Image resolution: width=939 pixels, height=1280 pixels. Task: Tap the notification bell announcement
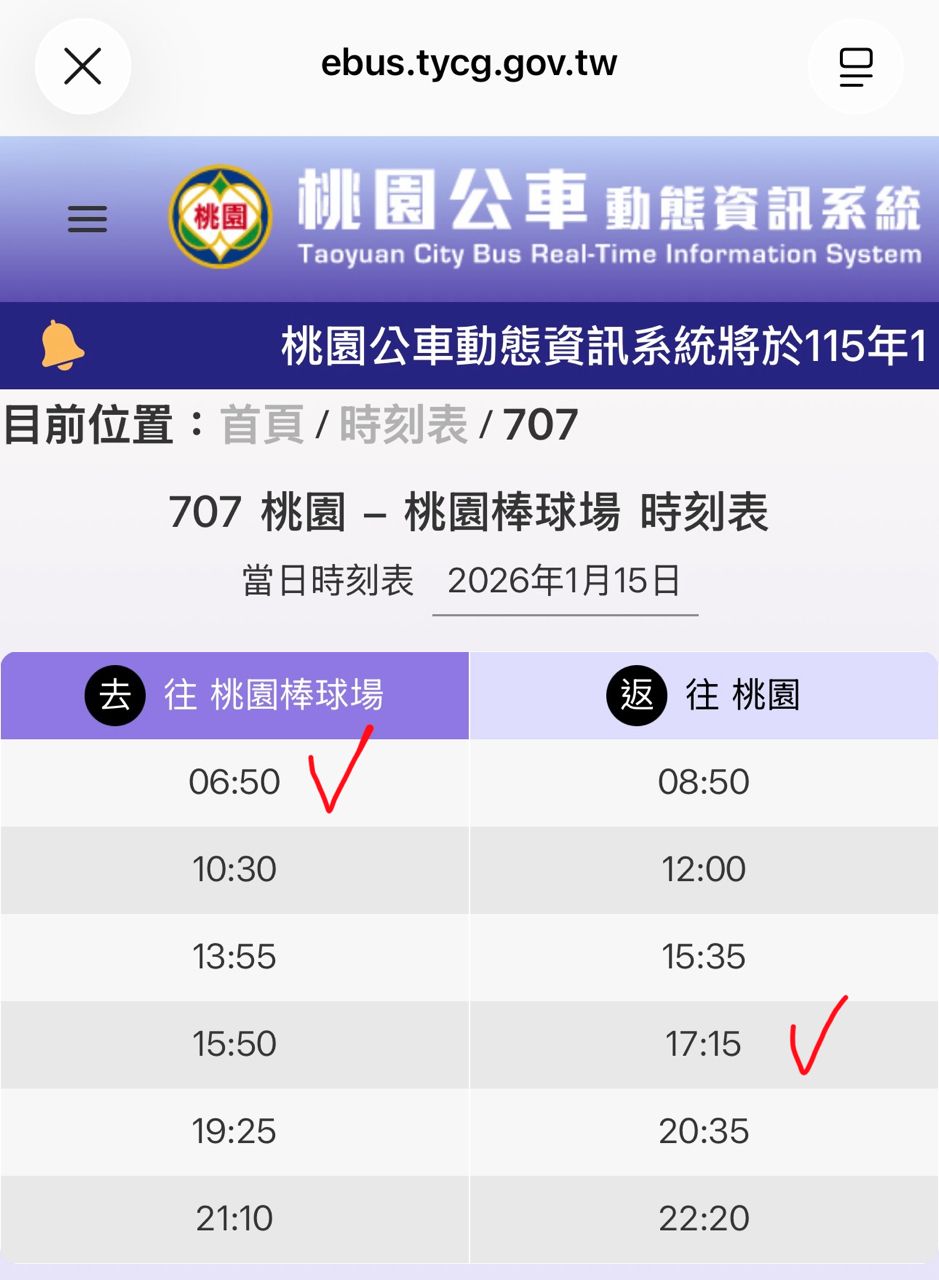tap(62, 346)
